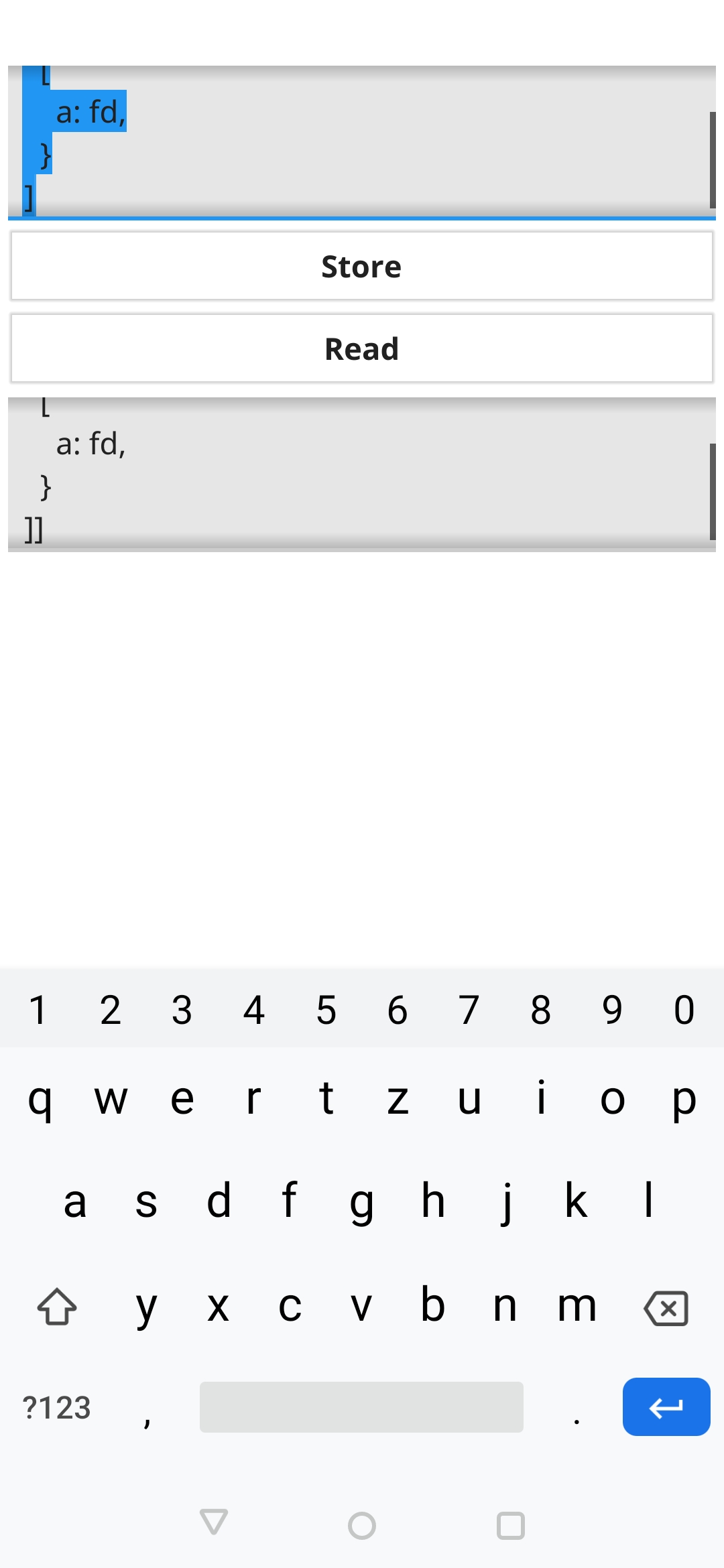Tap the backspace key on the keyboard
The width and height of the screenshot is (724, 1568).
pyautogui.click(x=666, y=1307)
